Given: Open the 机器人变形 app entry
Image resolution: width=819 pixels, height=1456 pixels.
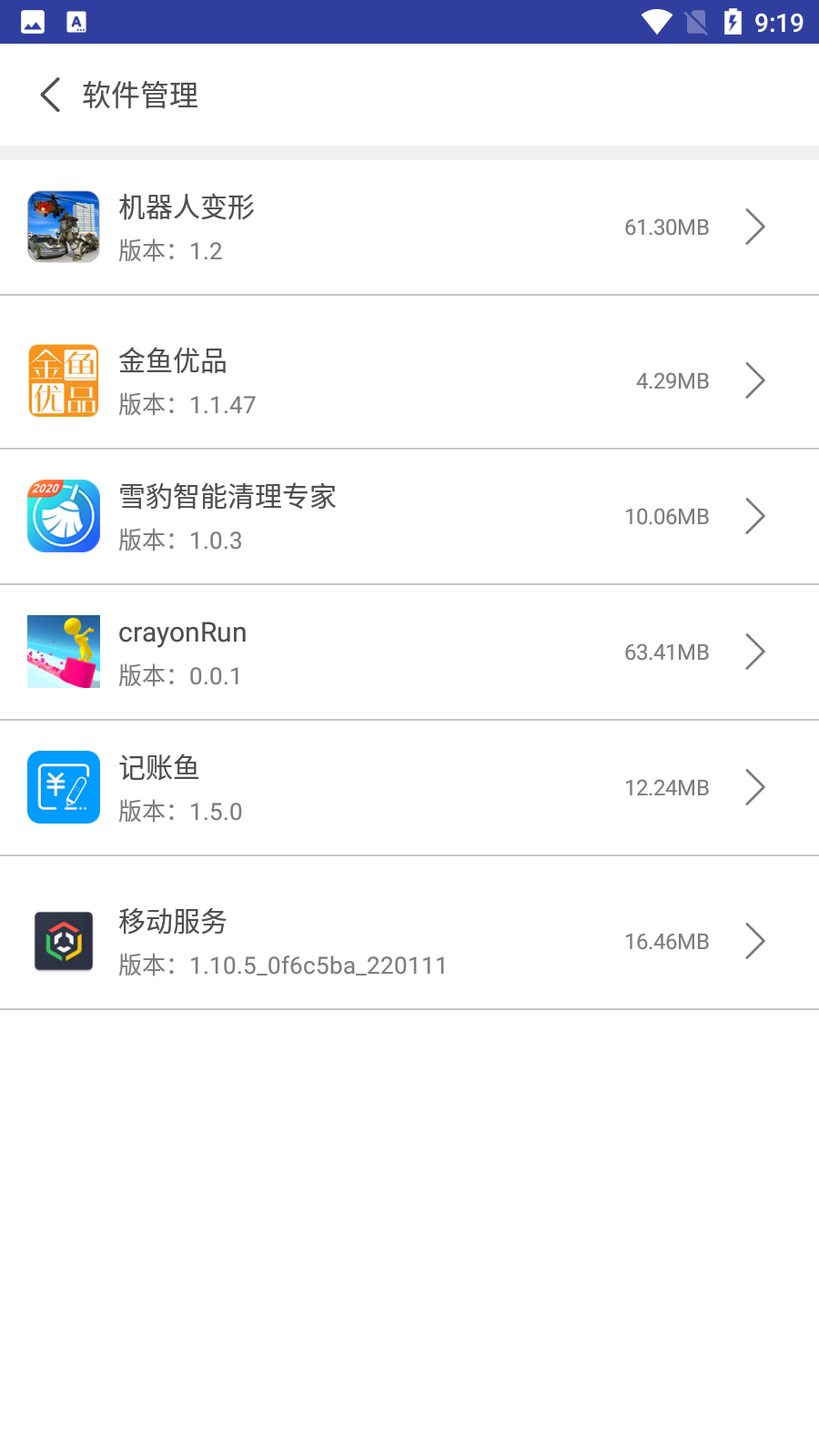Looking at the screenshot, I should pos(409,227).
